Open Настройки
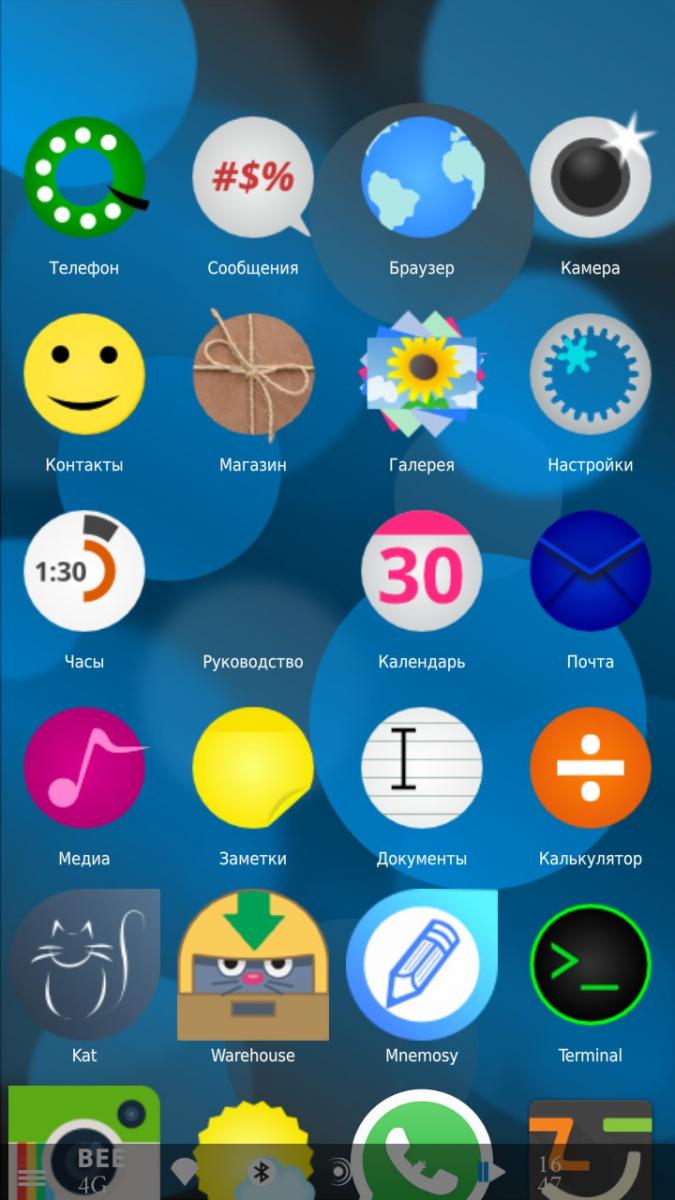The height and width of the screenshot is (1200, 675). pos(590,374)
